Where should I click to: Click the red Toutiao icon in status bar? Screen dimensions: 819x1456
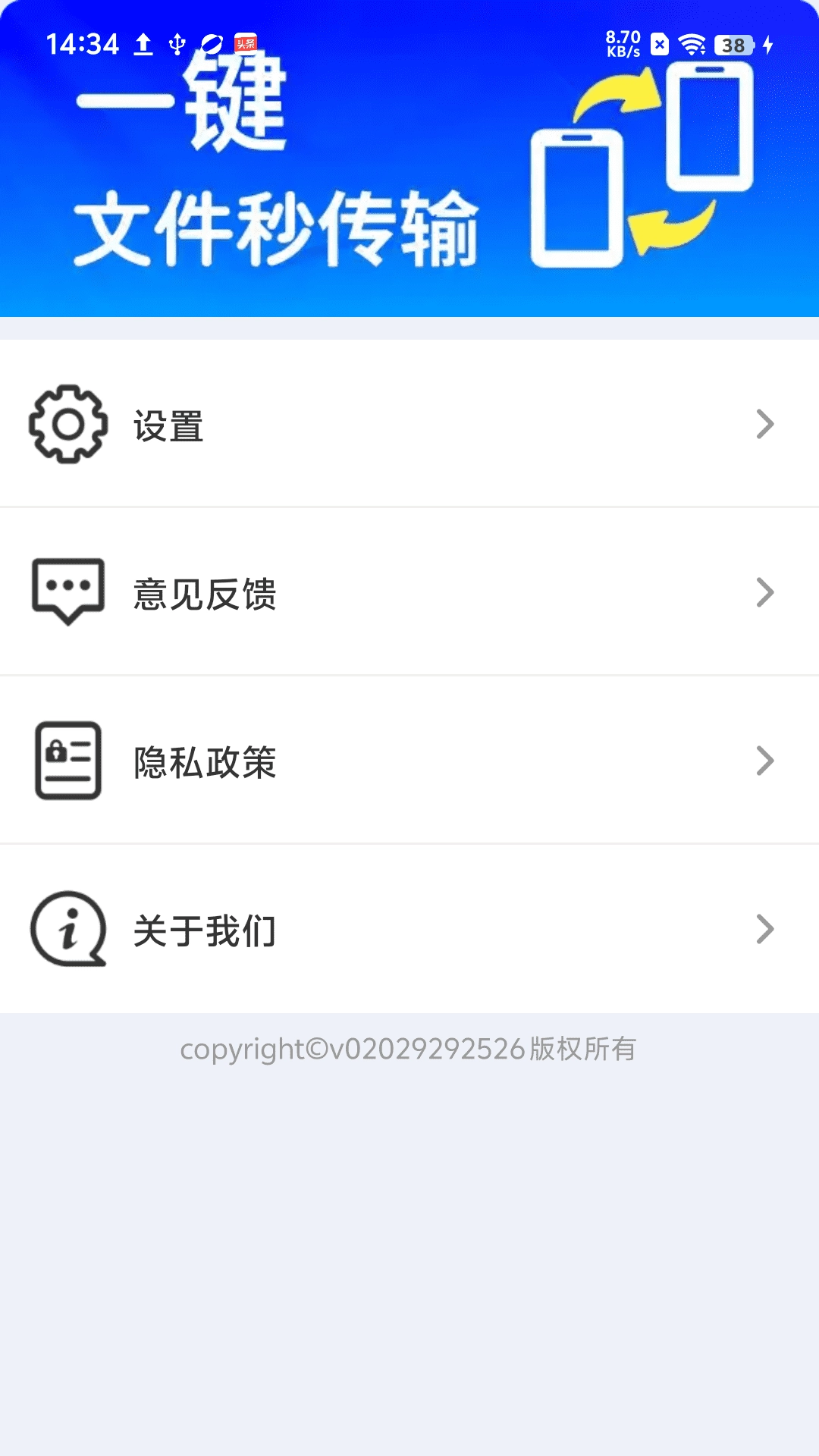click(243, 44)
